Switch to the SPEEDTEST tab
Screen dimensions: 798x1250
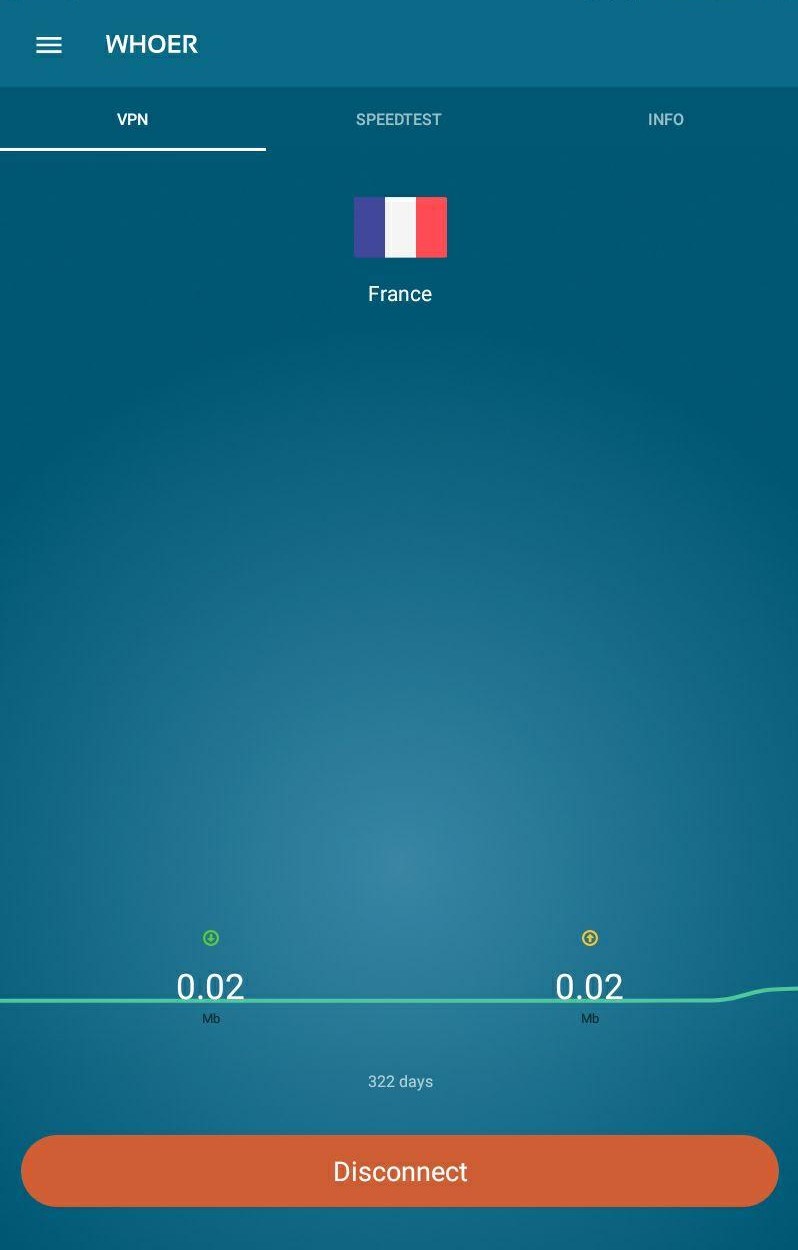[398, 119]
